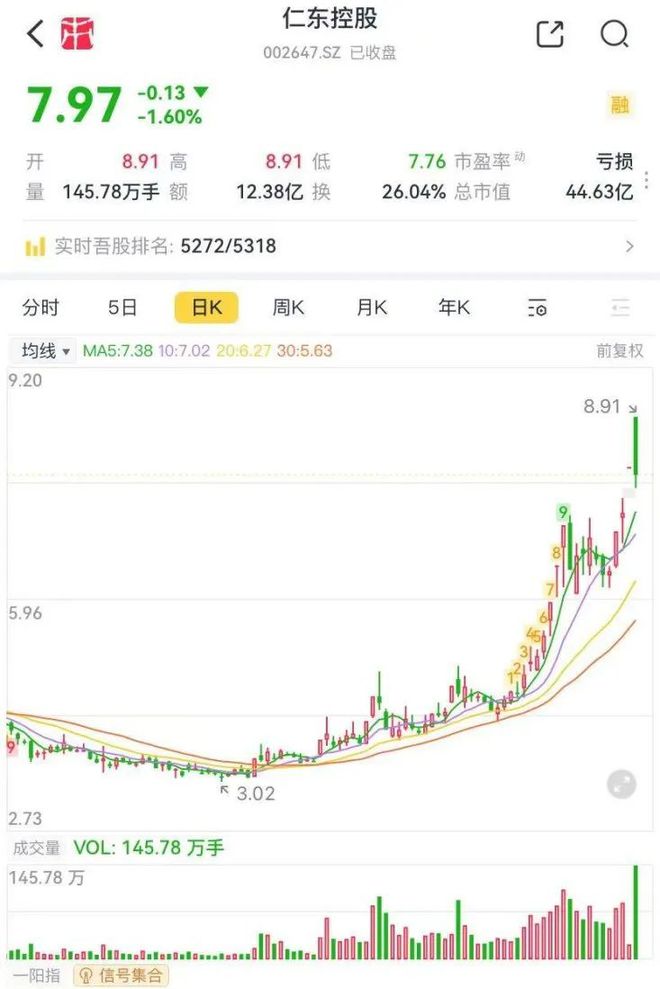Select the 日K chart tab

206,308
